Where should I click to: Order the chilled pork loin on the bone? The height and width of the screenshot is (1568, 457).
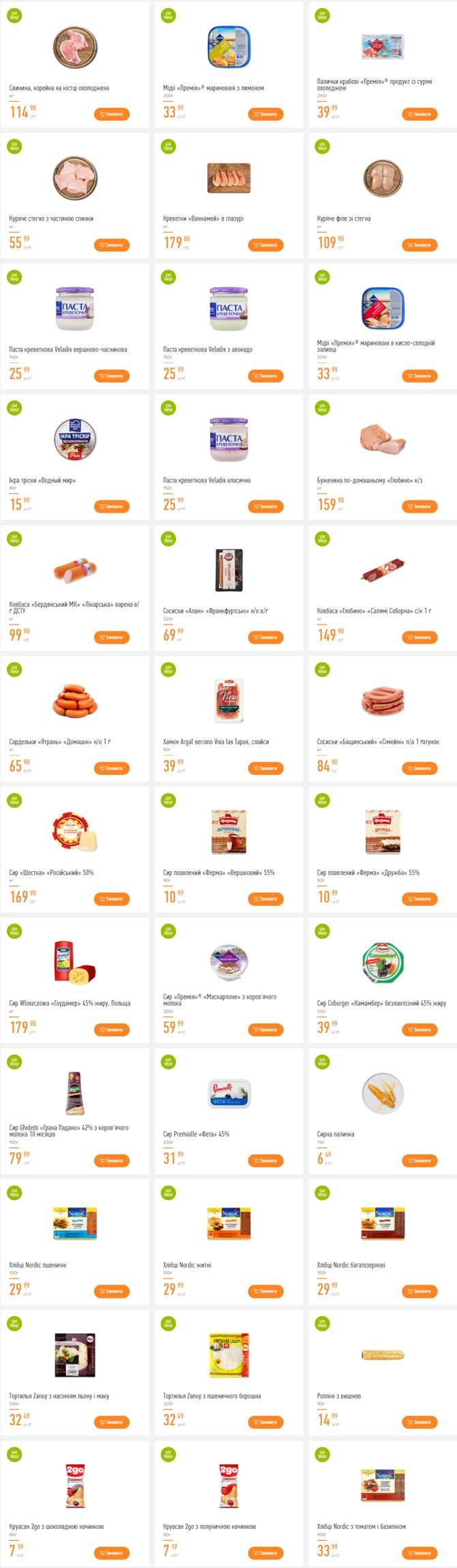tap(111, 114)
